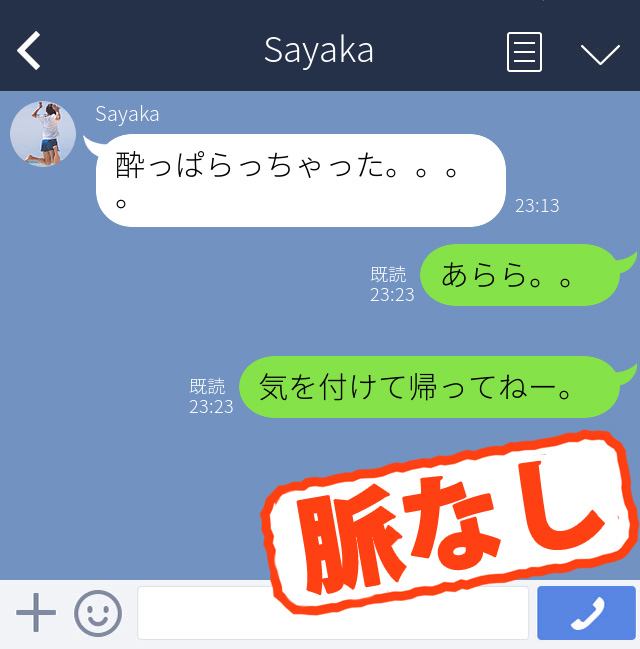Viewport: 640px width, 649px height.
Task: Open the notes icon in the header
Action: click(524, 52)
